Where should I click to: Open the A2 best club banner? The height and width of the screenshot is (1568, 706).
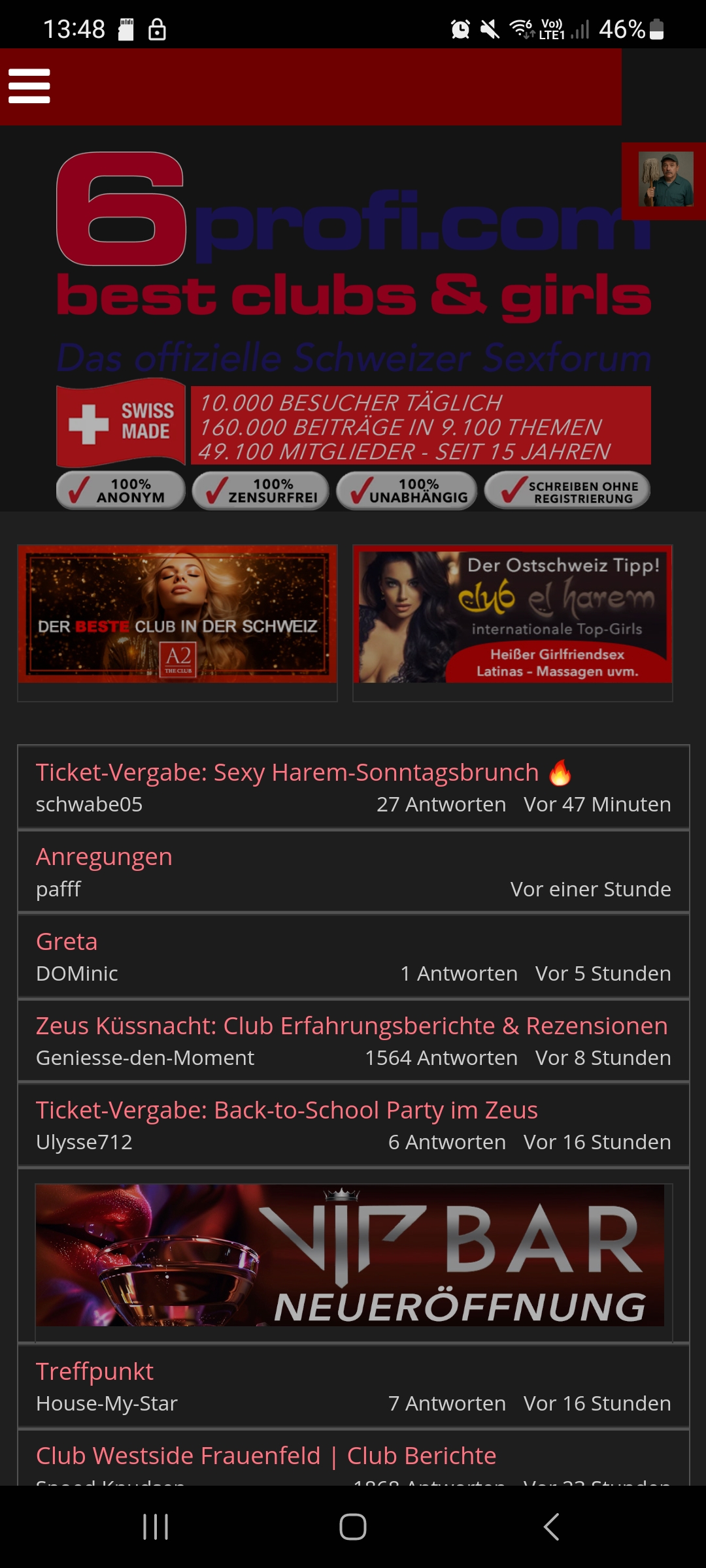[177, 615]
